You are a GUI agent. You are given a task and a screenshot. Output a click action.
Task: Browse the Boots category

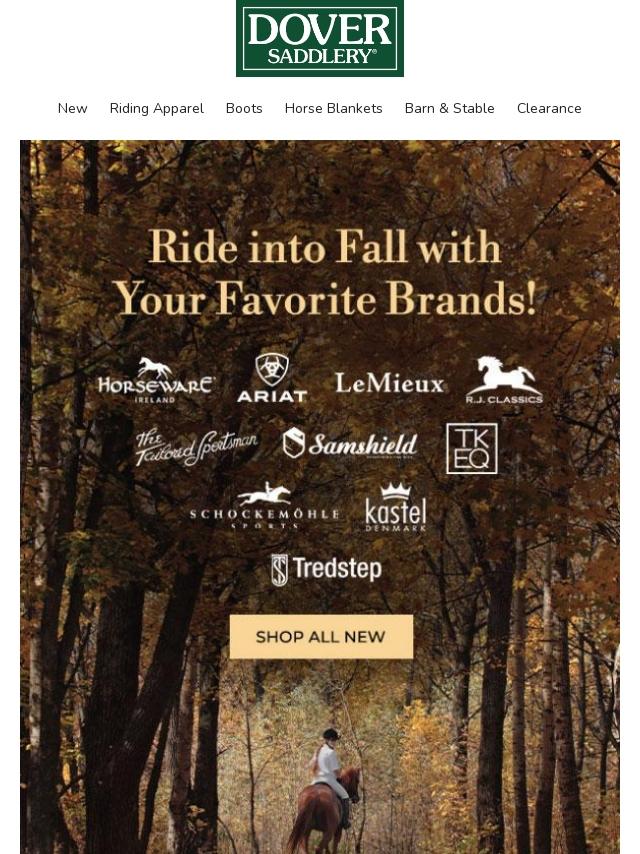point(244,108)
